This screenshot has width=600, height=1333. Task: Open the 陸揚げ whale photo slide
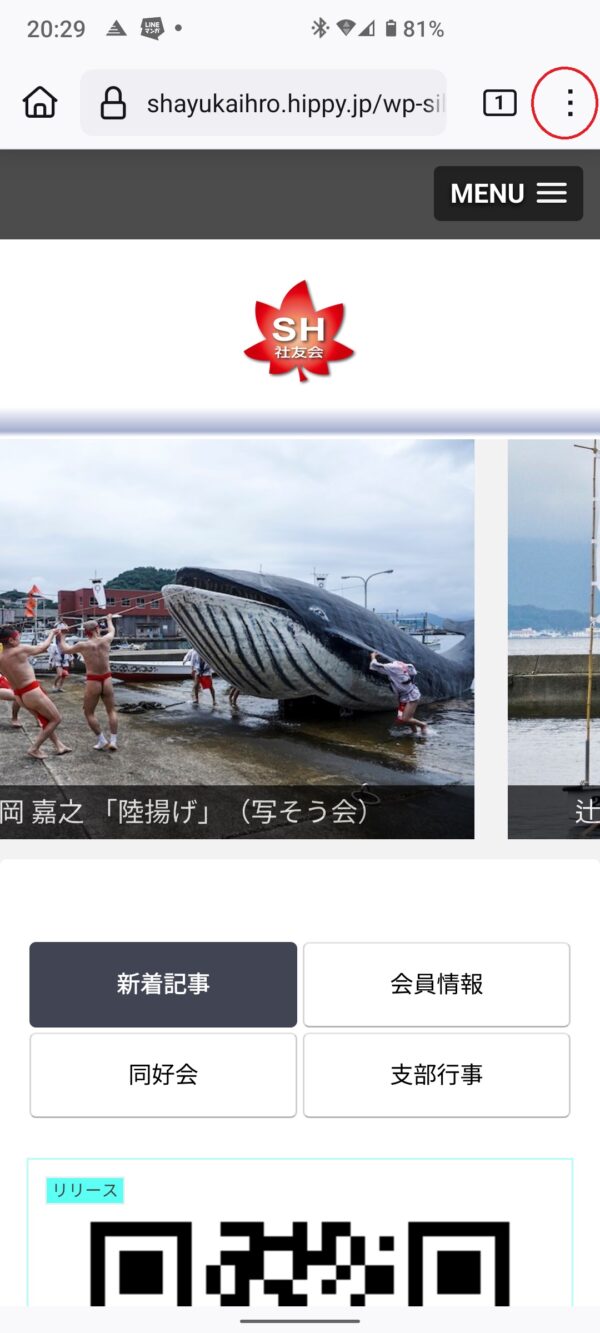[237, 638]
